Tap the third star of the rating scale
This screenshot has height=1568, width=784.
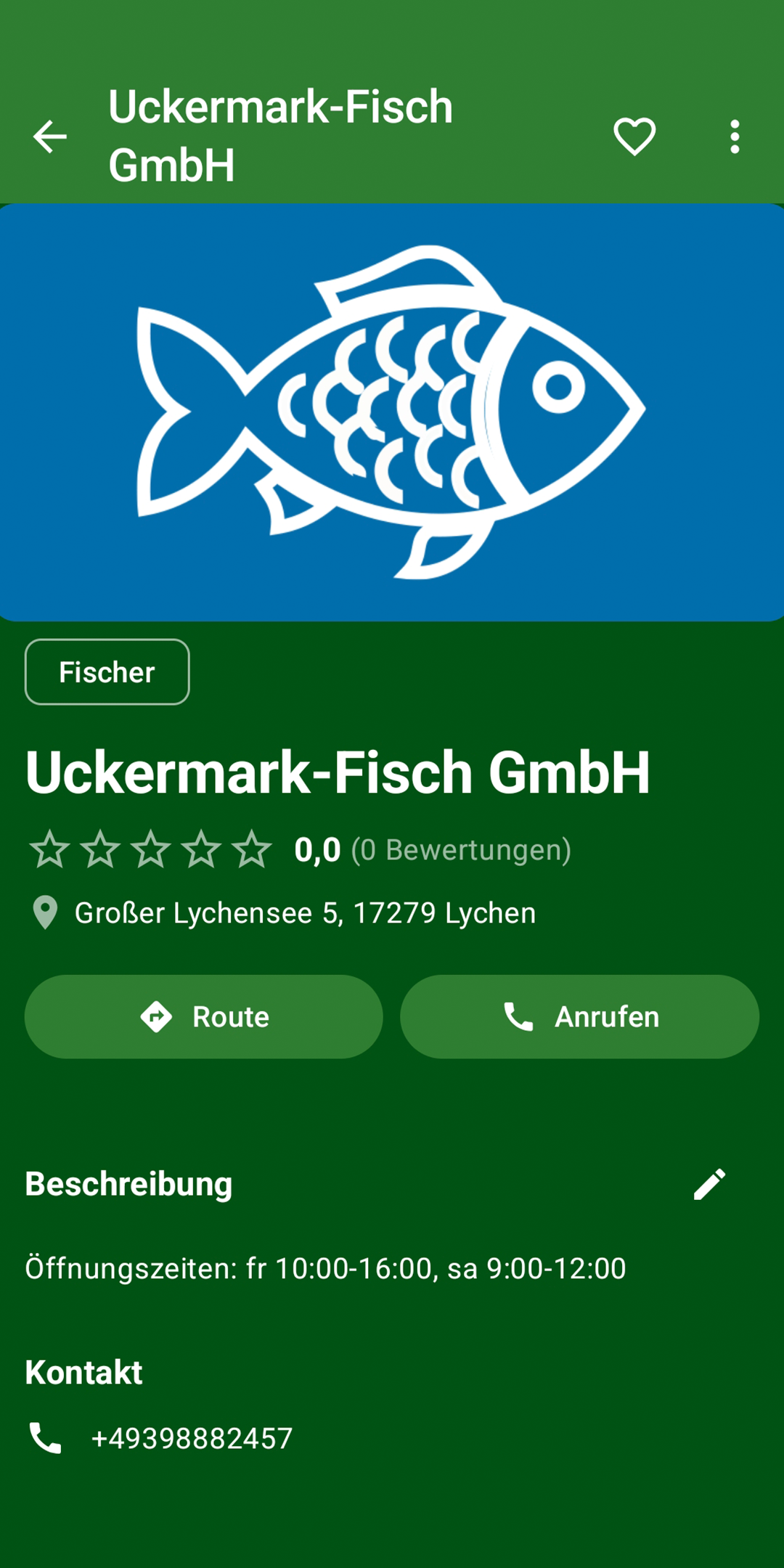click(153, 849)
